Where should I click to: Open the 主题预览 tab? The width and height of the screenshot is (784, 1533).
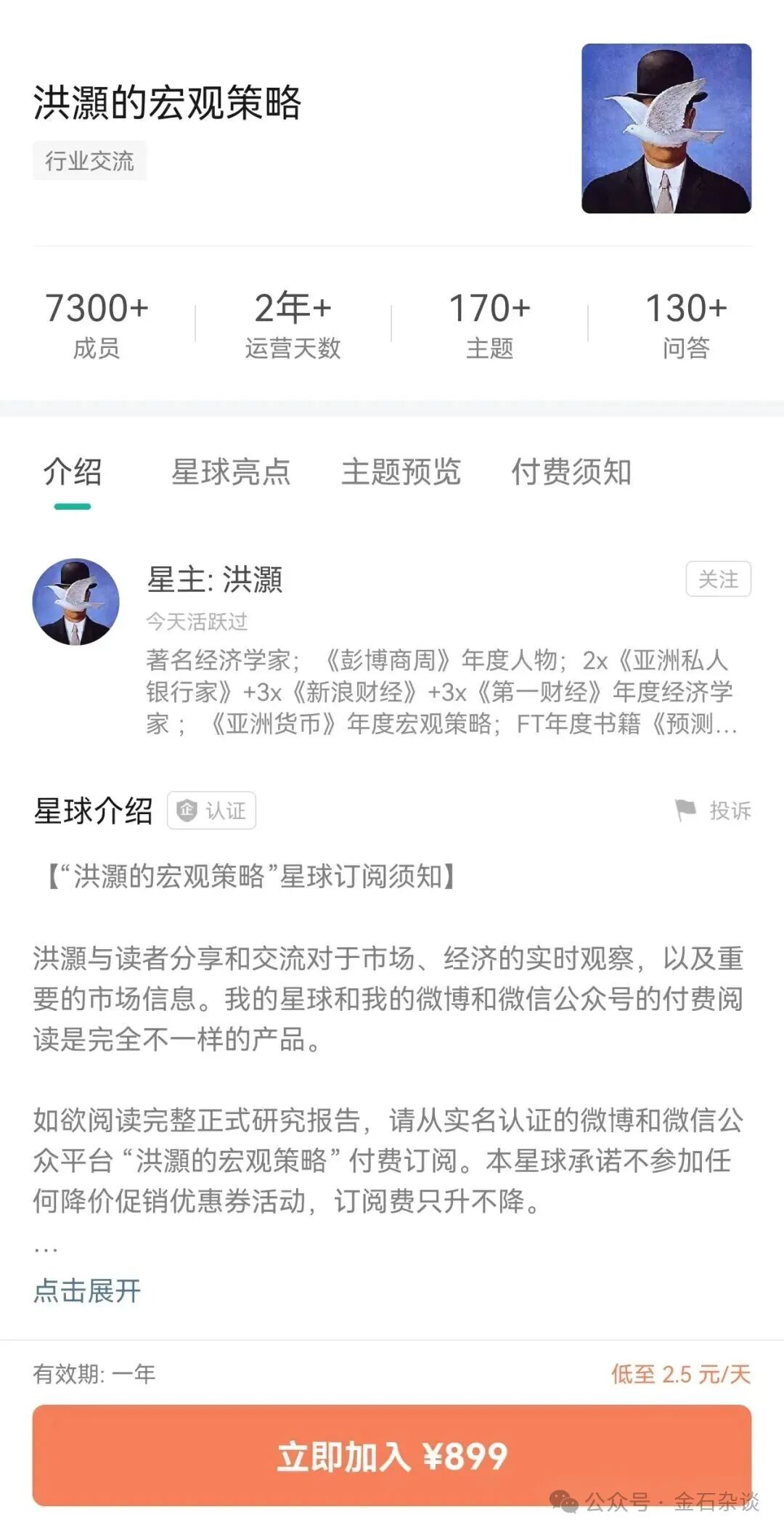click(401, 472)
